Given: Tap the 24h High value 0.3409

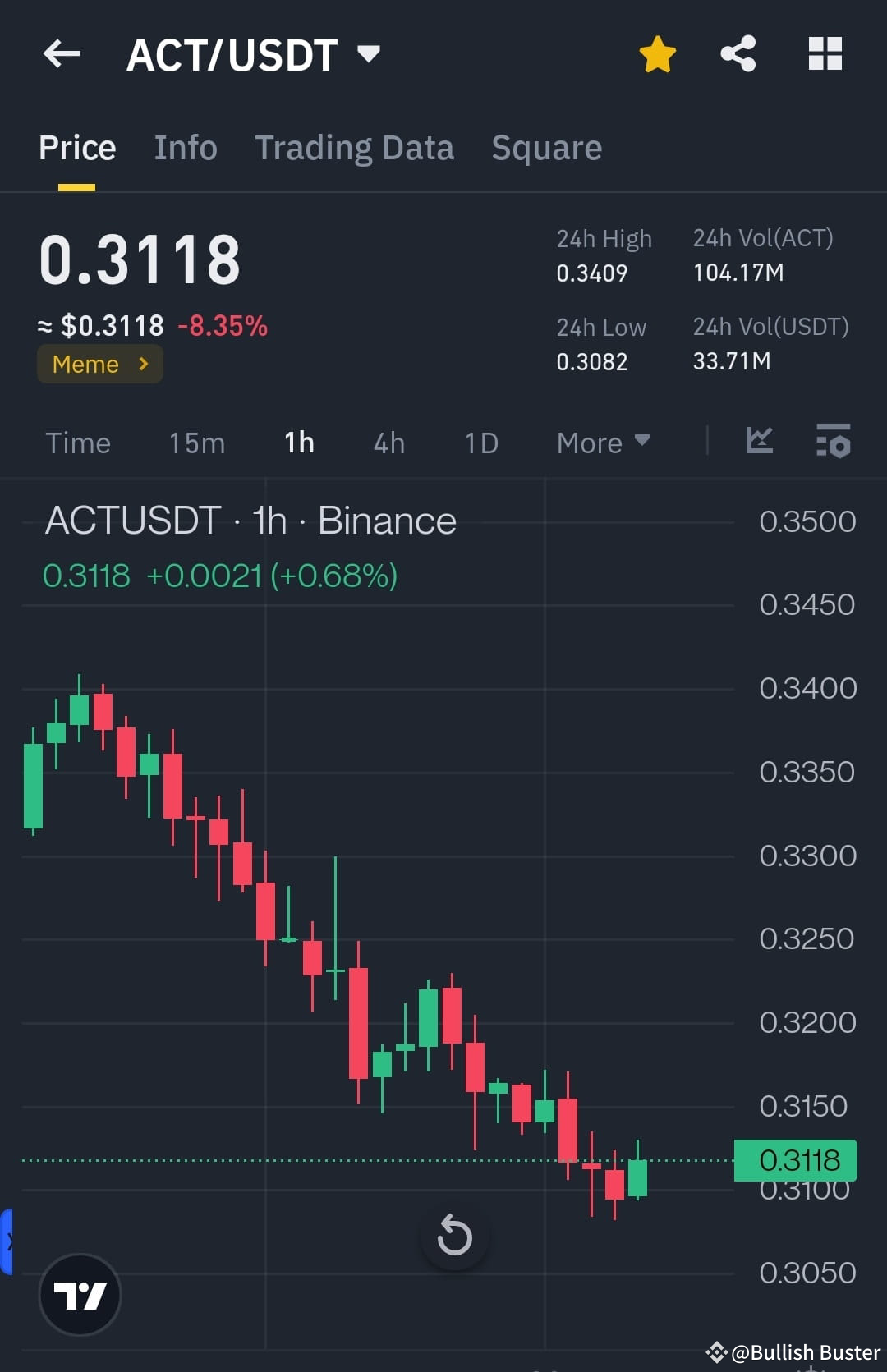Looking at the screenshot, I should [x=592, y=273].
